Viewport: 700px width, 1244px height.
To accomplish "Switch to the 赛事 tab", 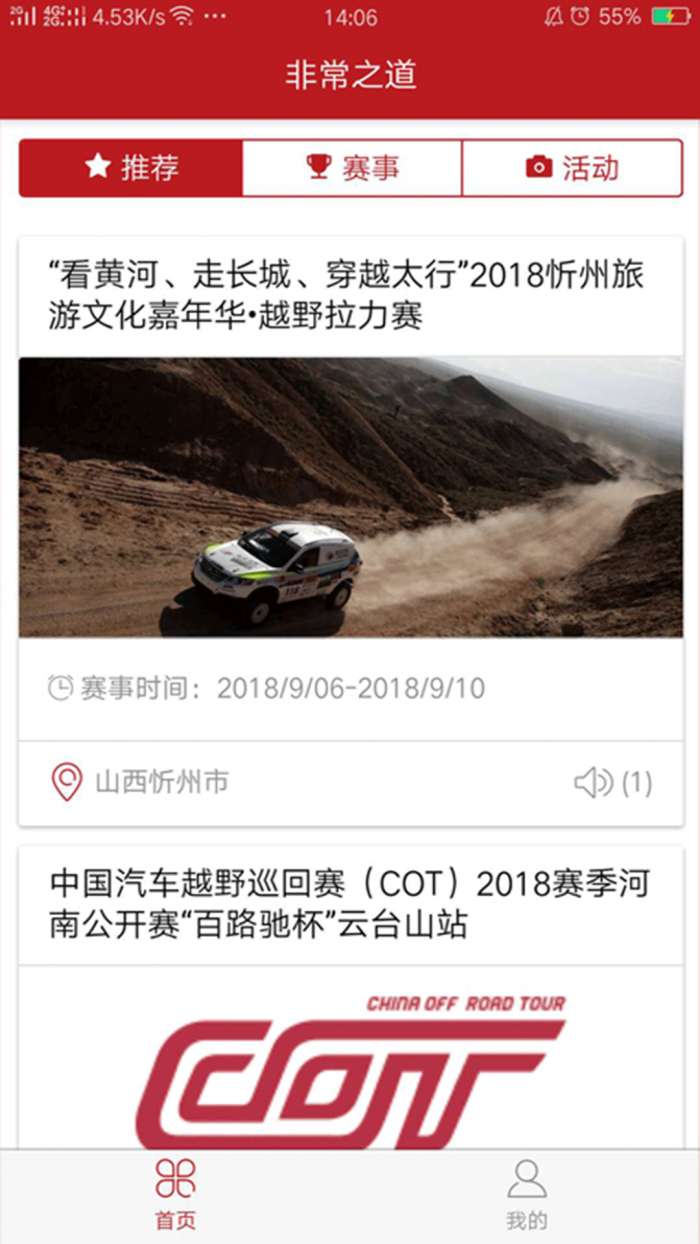I will [352, 168].
